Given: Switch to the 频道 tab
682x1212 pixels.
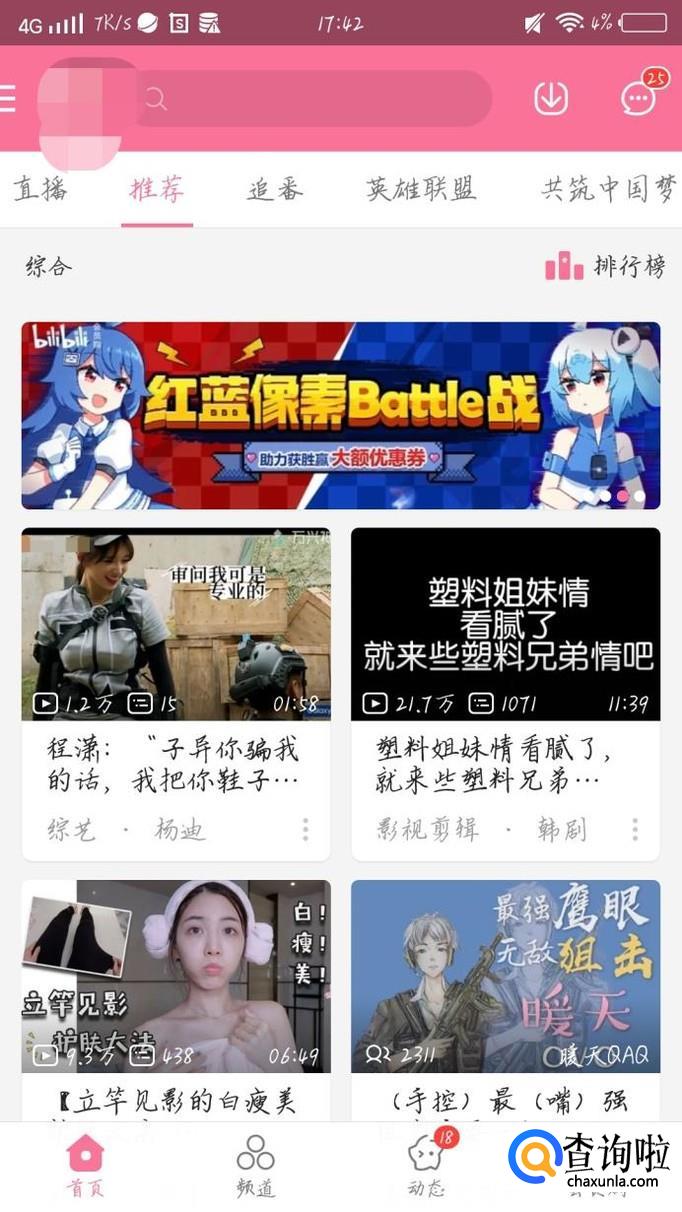Looking at the screenshot, I should (x=255, y=1166).
